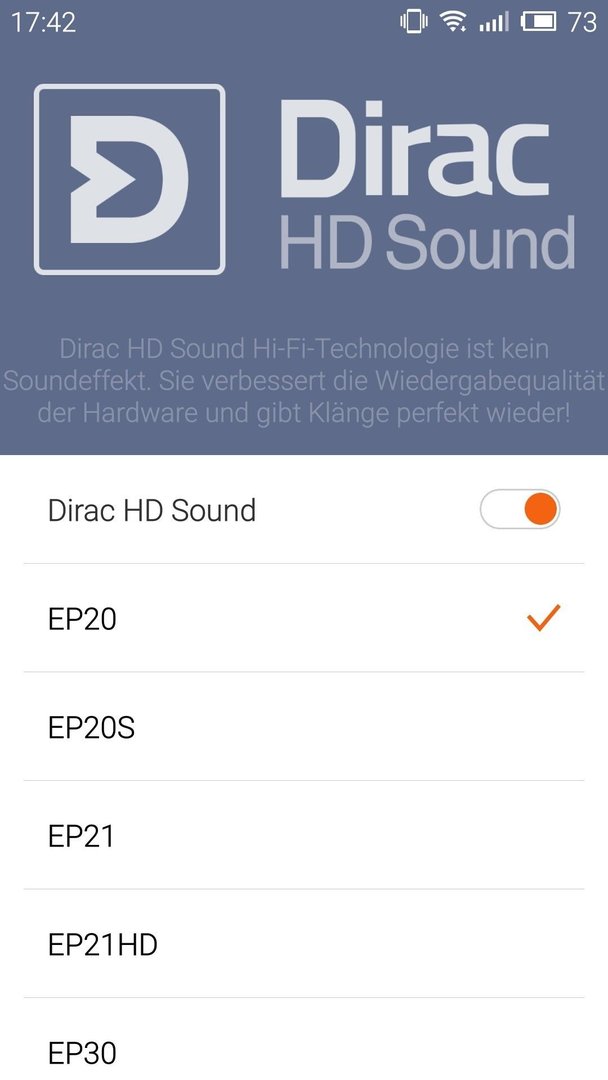Image resolution: width=608 pixels, height=1080 pixels.
Task: Select the EP20 earphone profile
Action: pyautogui.click(x=304, y=618)
